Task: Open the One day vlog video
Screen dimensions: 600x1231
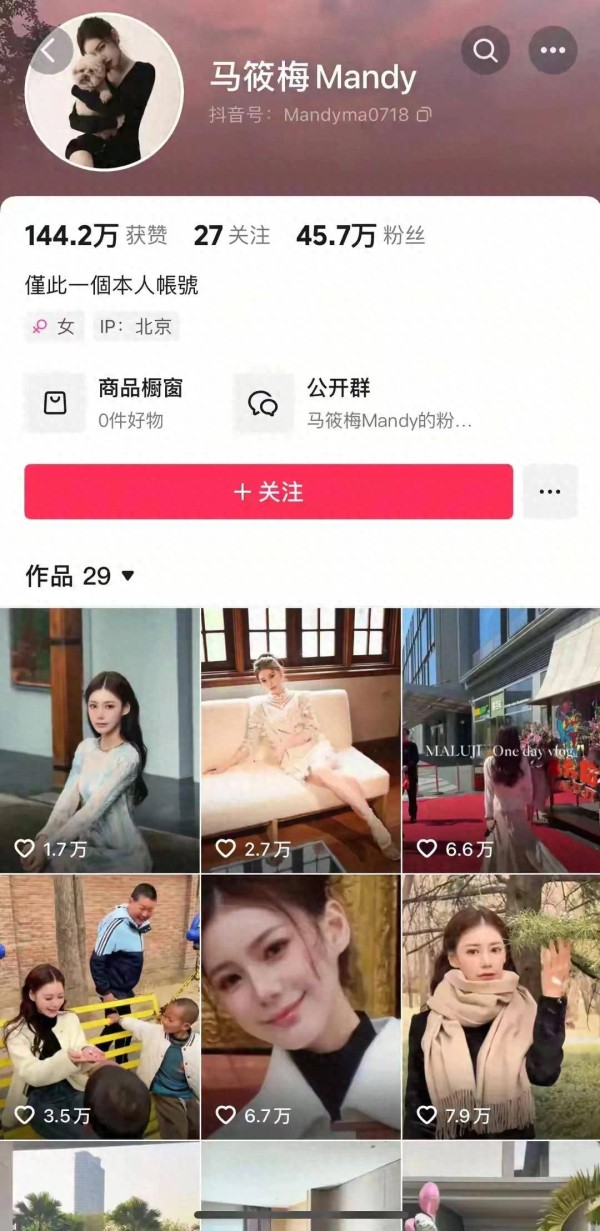Action: [501, 740]
